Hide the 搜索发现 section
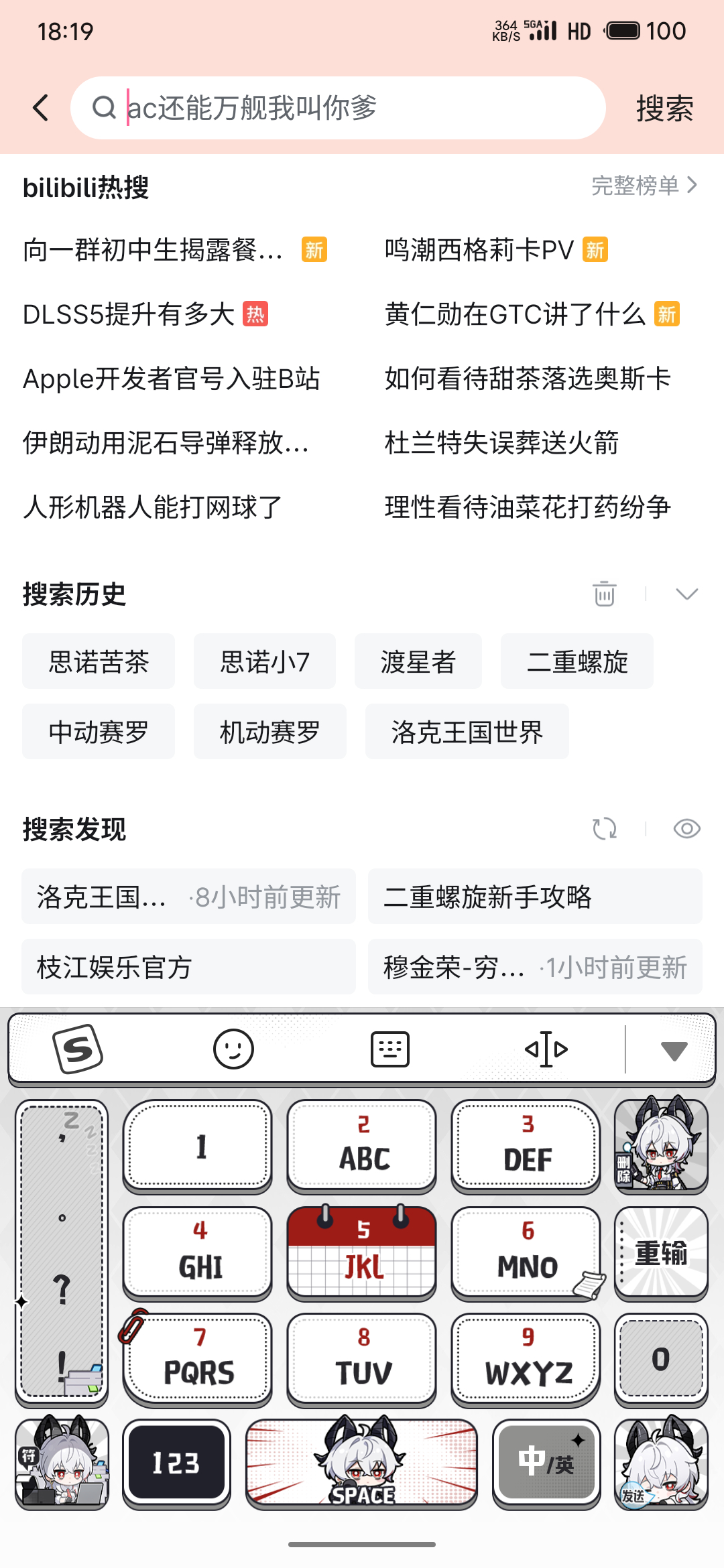The width and height of the screenshot is (724, 1568). [x=686, y=829]
